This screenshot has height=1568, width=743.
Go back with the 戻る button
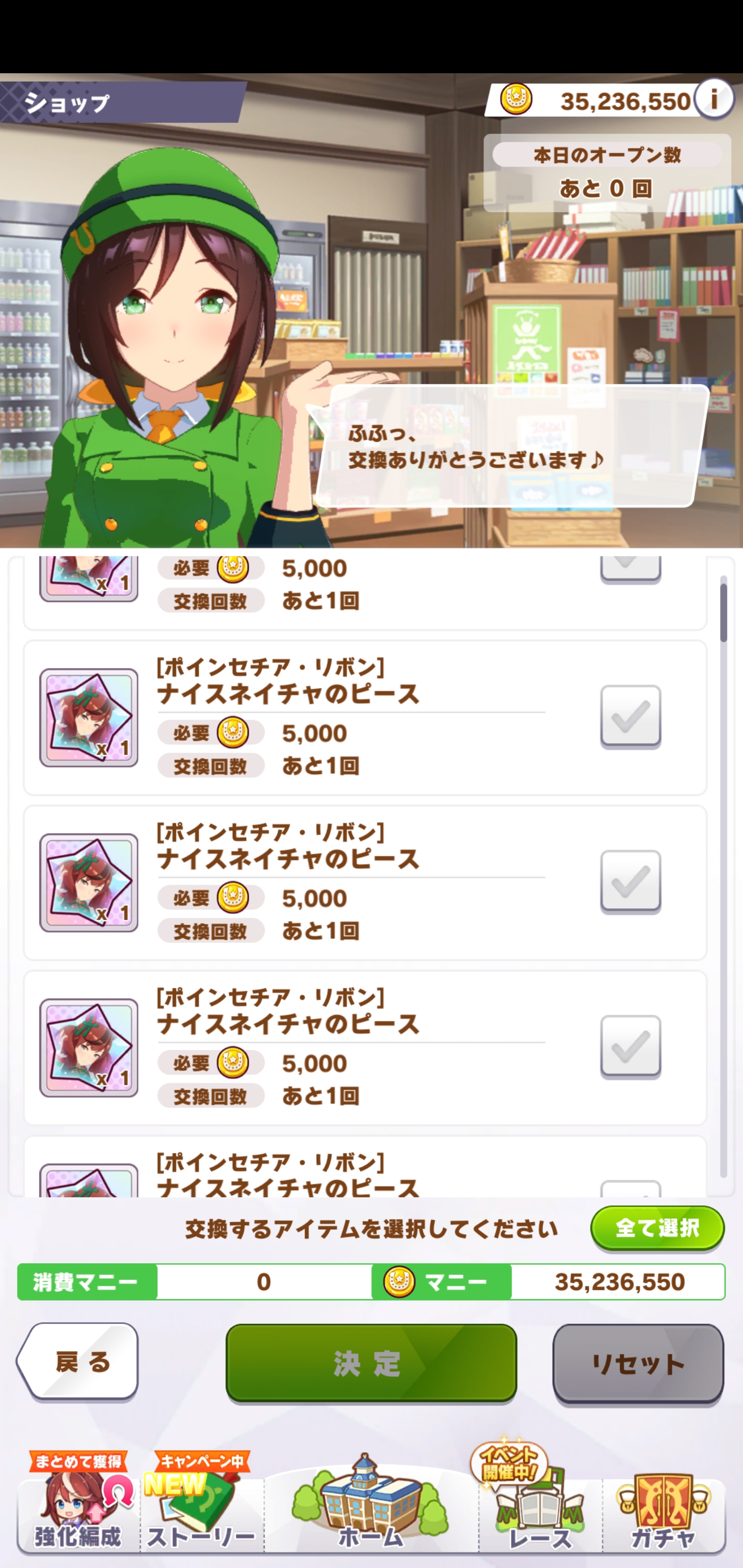[x=78, y=1362]
